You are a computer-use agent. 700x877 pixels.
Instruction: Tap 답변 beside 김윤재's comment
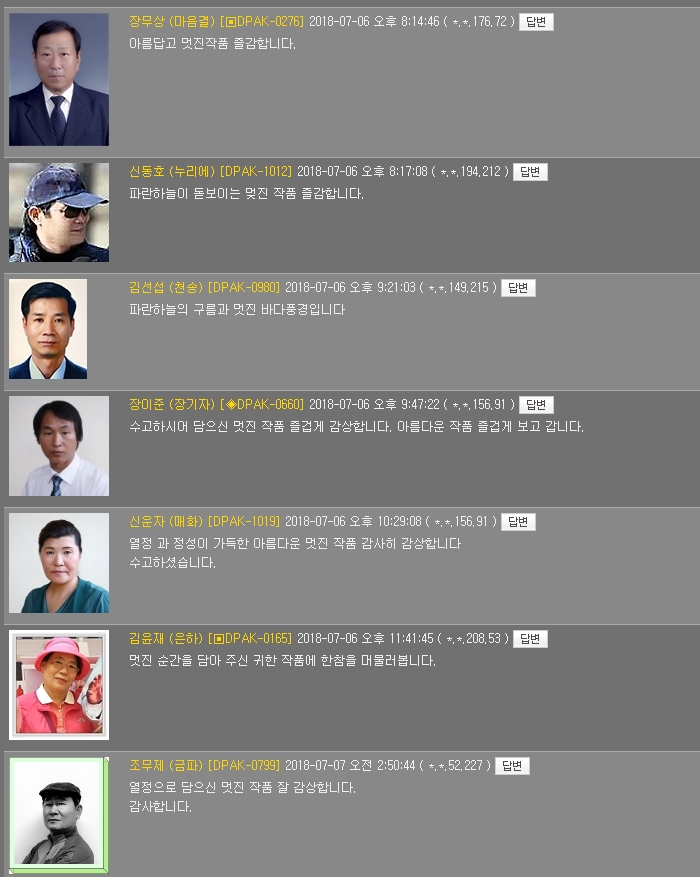(530, 639)
